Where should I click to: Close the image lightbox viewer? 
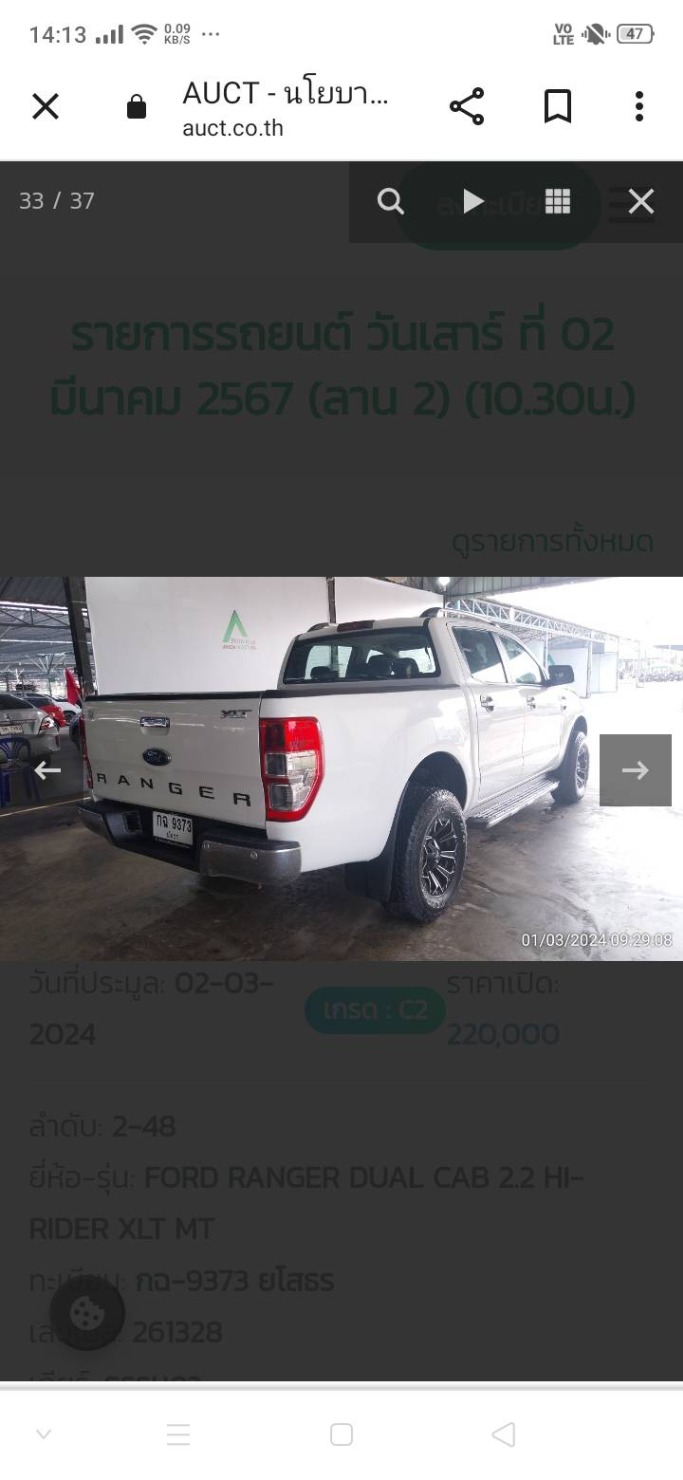(641, 202)
